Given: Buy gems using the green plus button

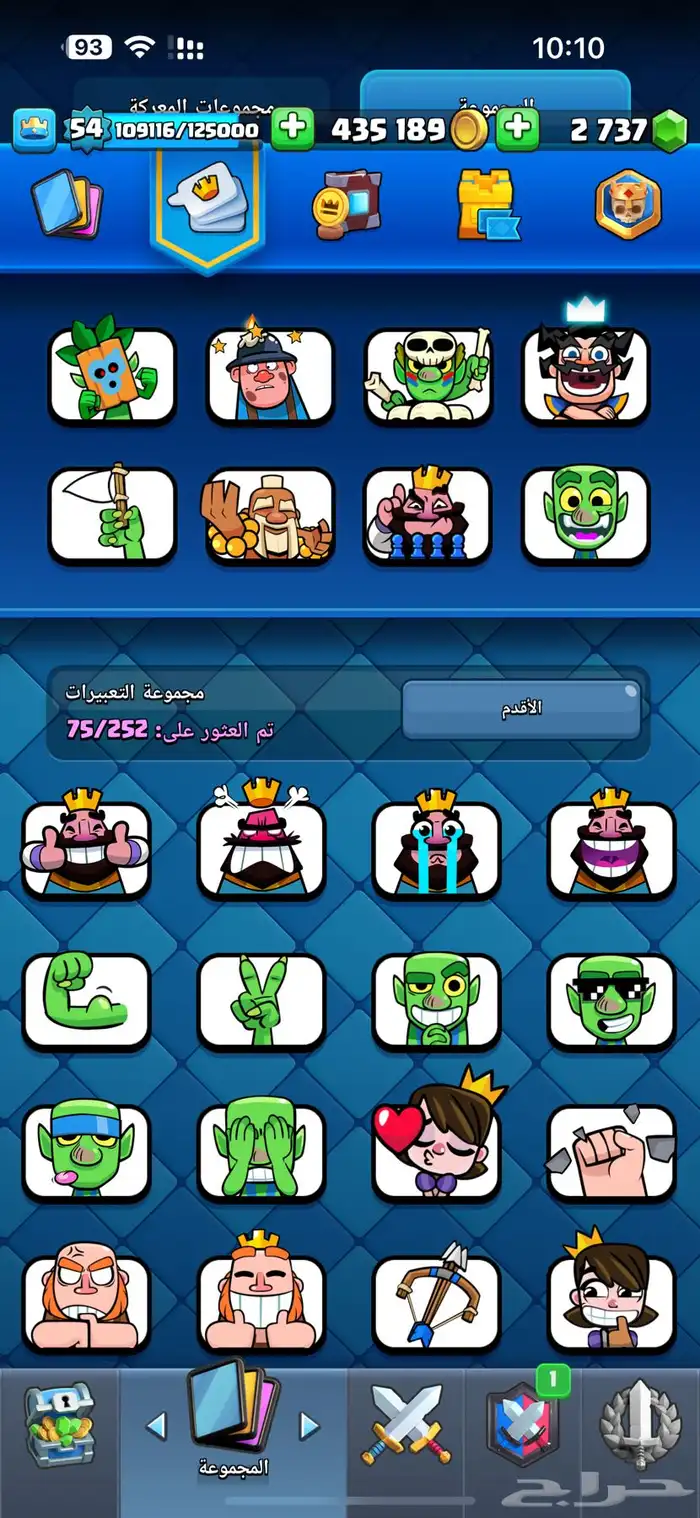Looking at the screenshot, I should 518,129.
